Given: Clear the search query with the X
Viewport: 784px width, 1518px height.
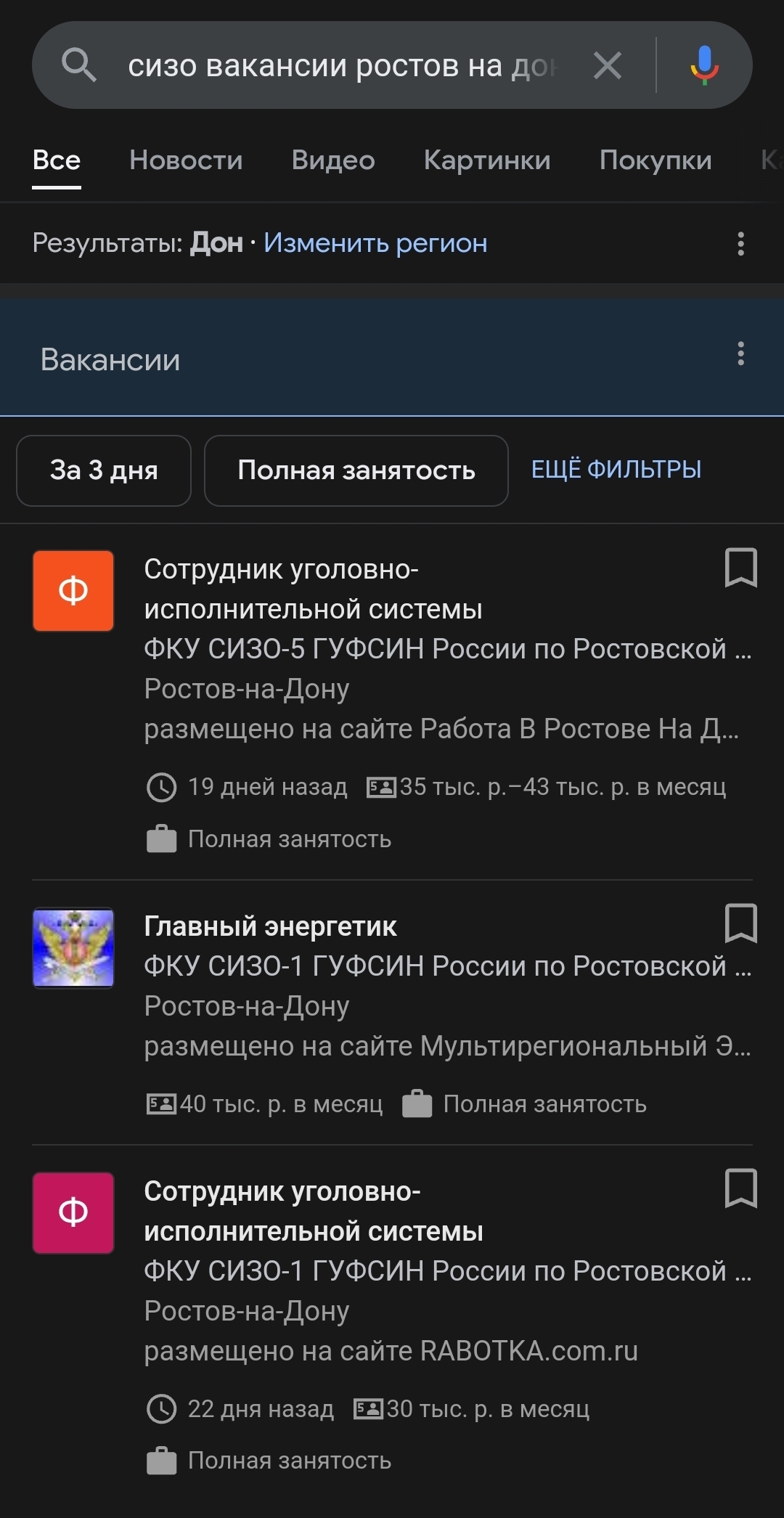Looking at the screenshot, I should (607, 66).
